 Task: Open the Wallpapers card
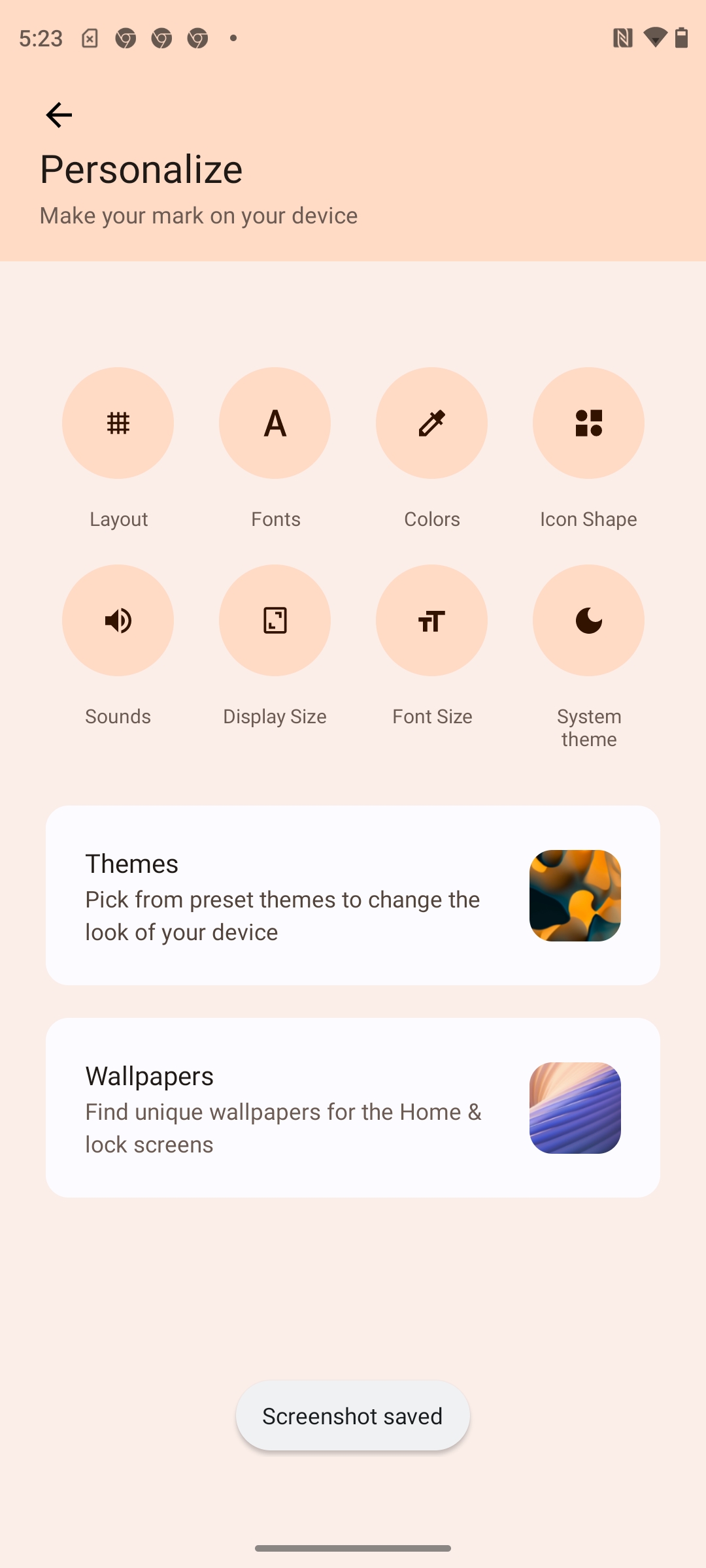click(353, 1107)
